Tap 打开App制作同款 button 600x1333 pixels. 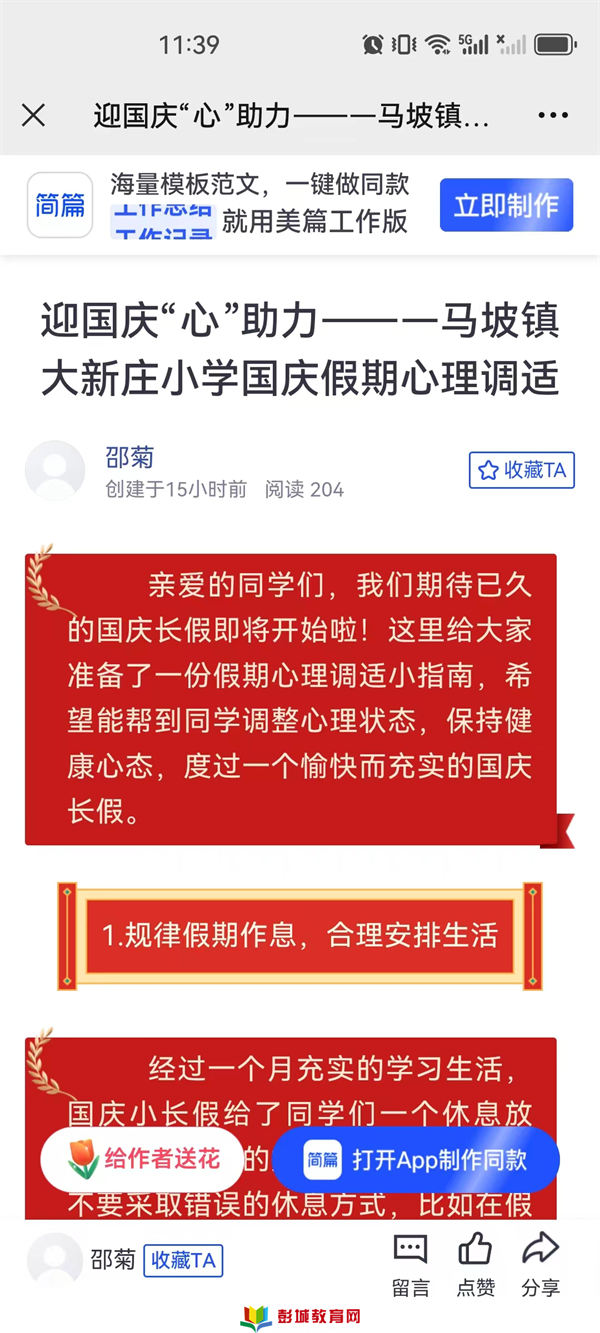pos(416,1160)
